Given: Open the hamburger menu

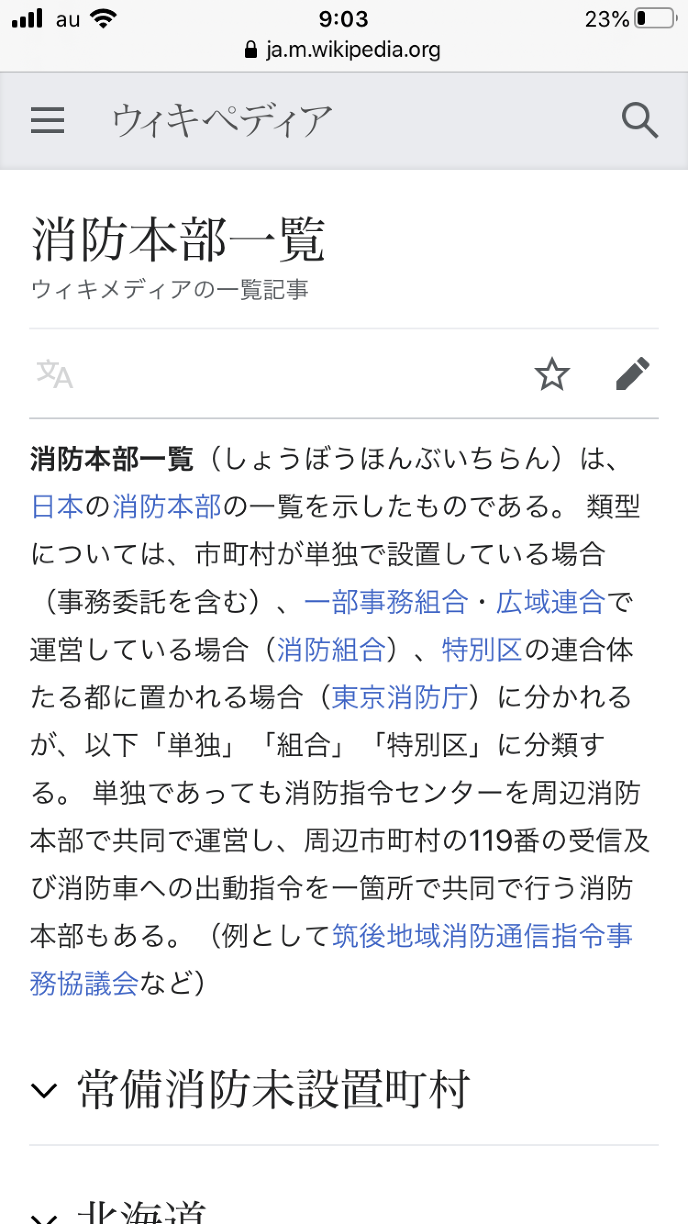Looking at the screenshot, I should coord(47,121).
